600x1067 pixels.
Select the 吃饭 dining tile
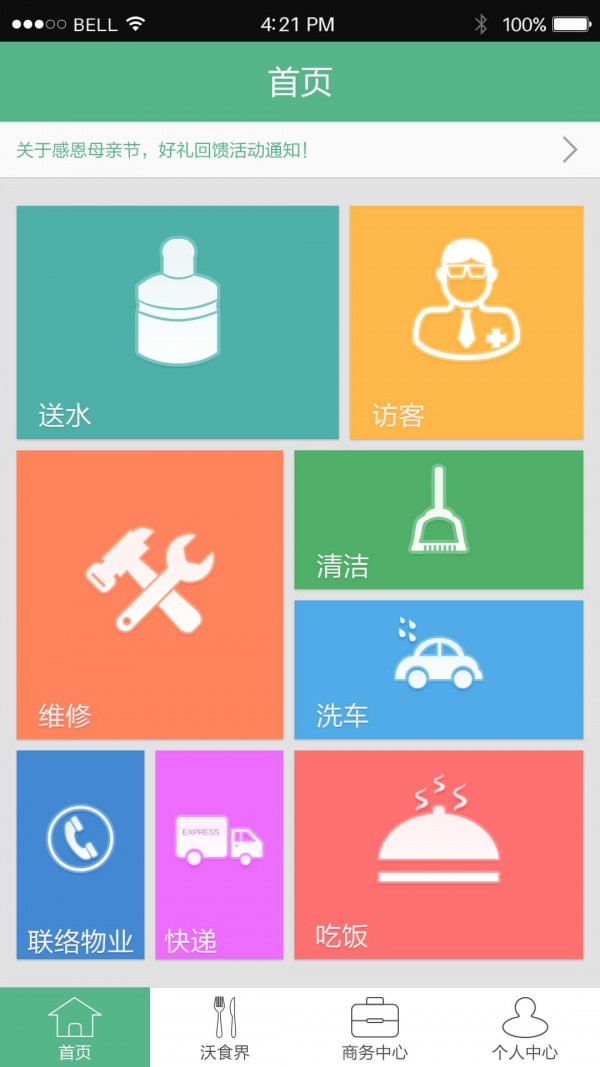(438, 854)
